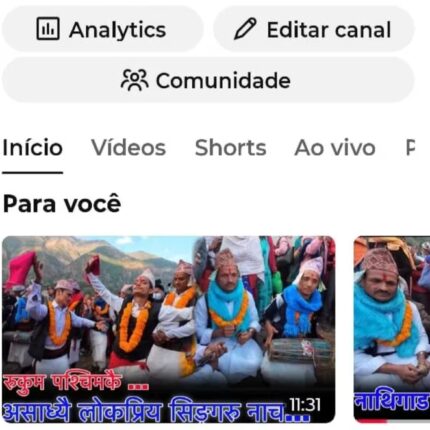The height and width of the screenshot is (430, 430).
Task: Open the Comunidade section
Action: (x=208, y=80)
